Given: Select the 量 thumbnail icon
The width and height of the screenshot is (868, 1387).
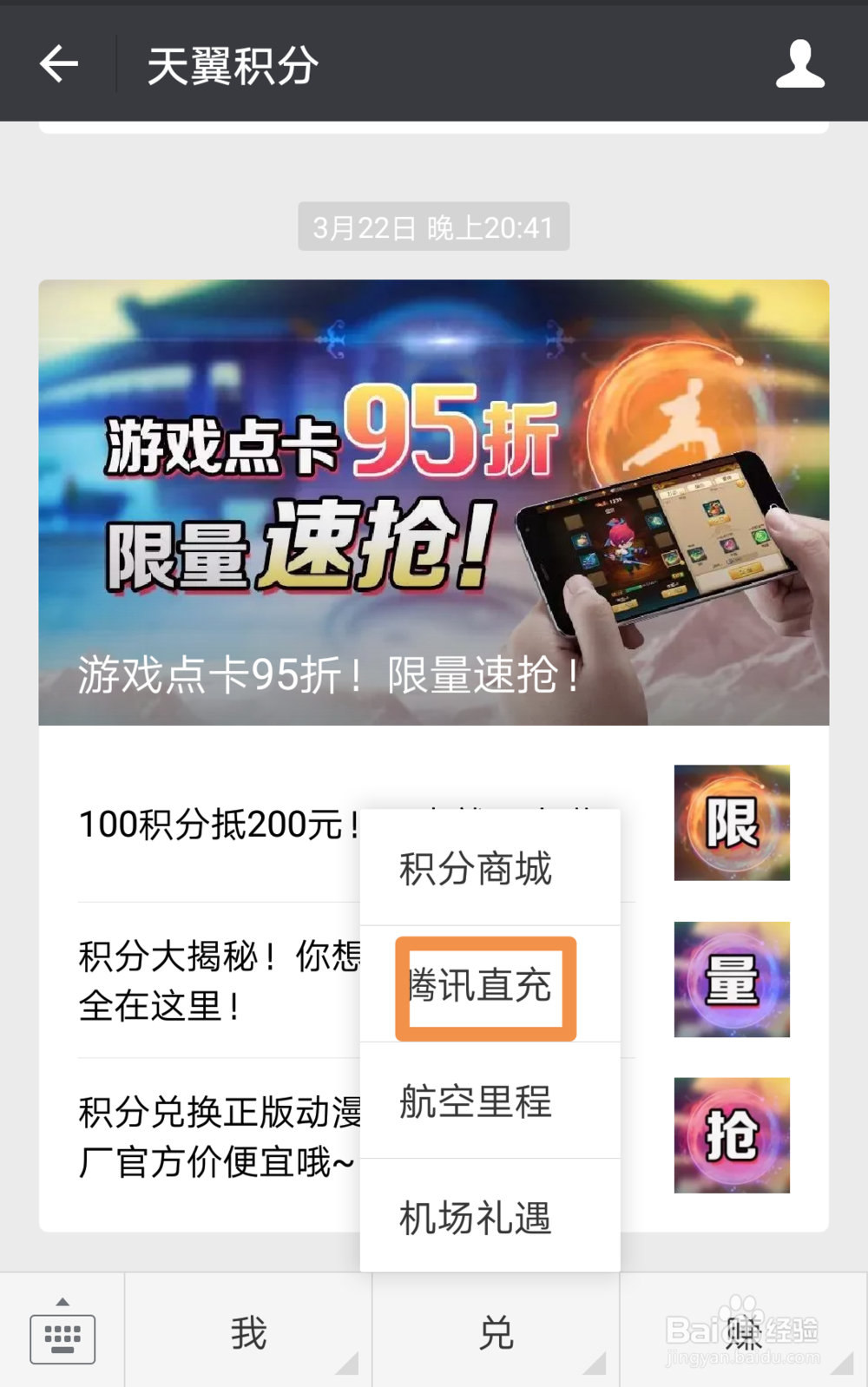Looking at the screenshot, I should click(731, 979).
